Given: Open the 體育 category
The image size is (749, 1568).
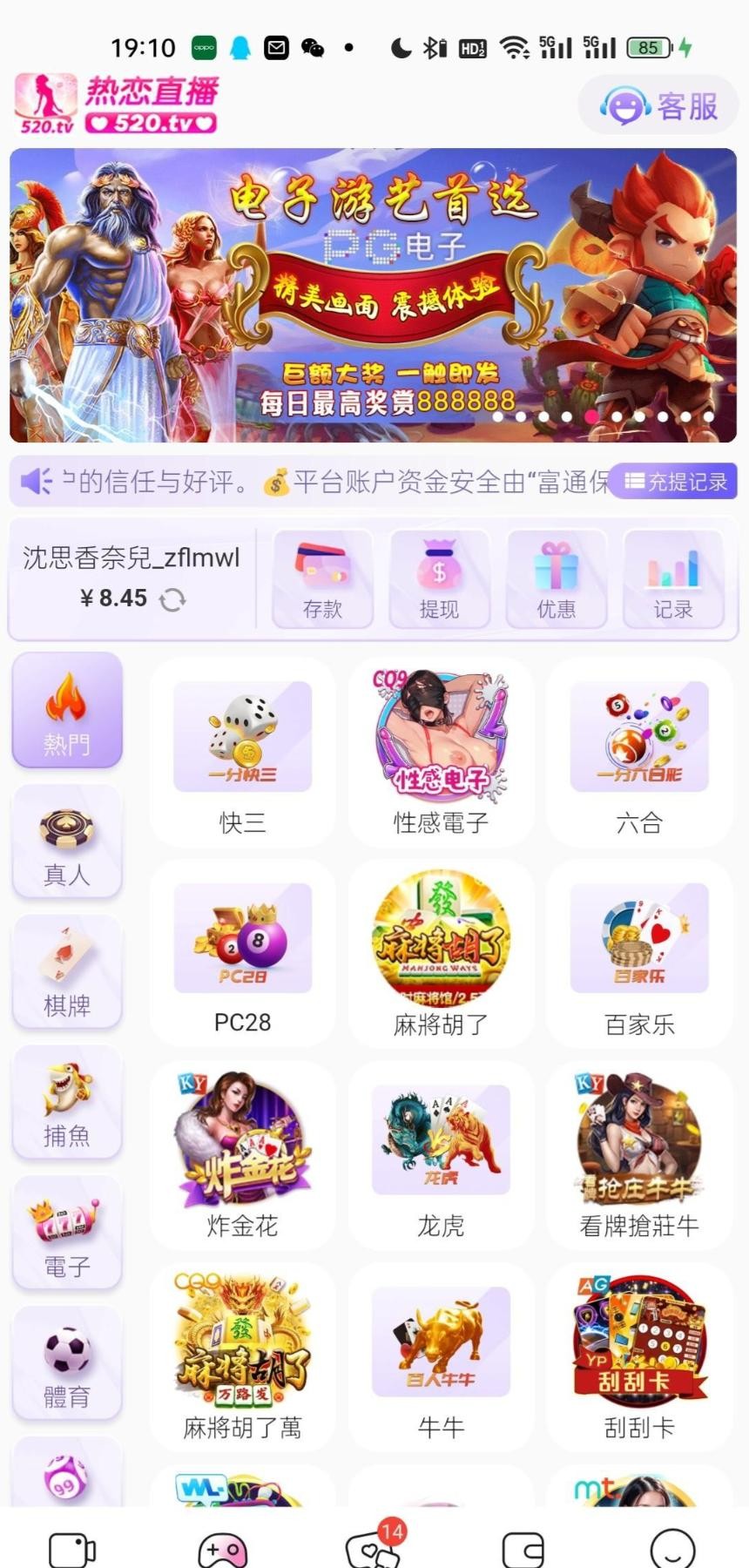Looking at the screenshot, I should point(67,1364).
